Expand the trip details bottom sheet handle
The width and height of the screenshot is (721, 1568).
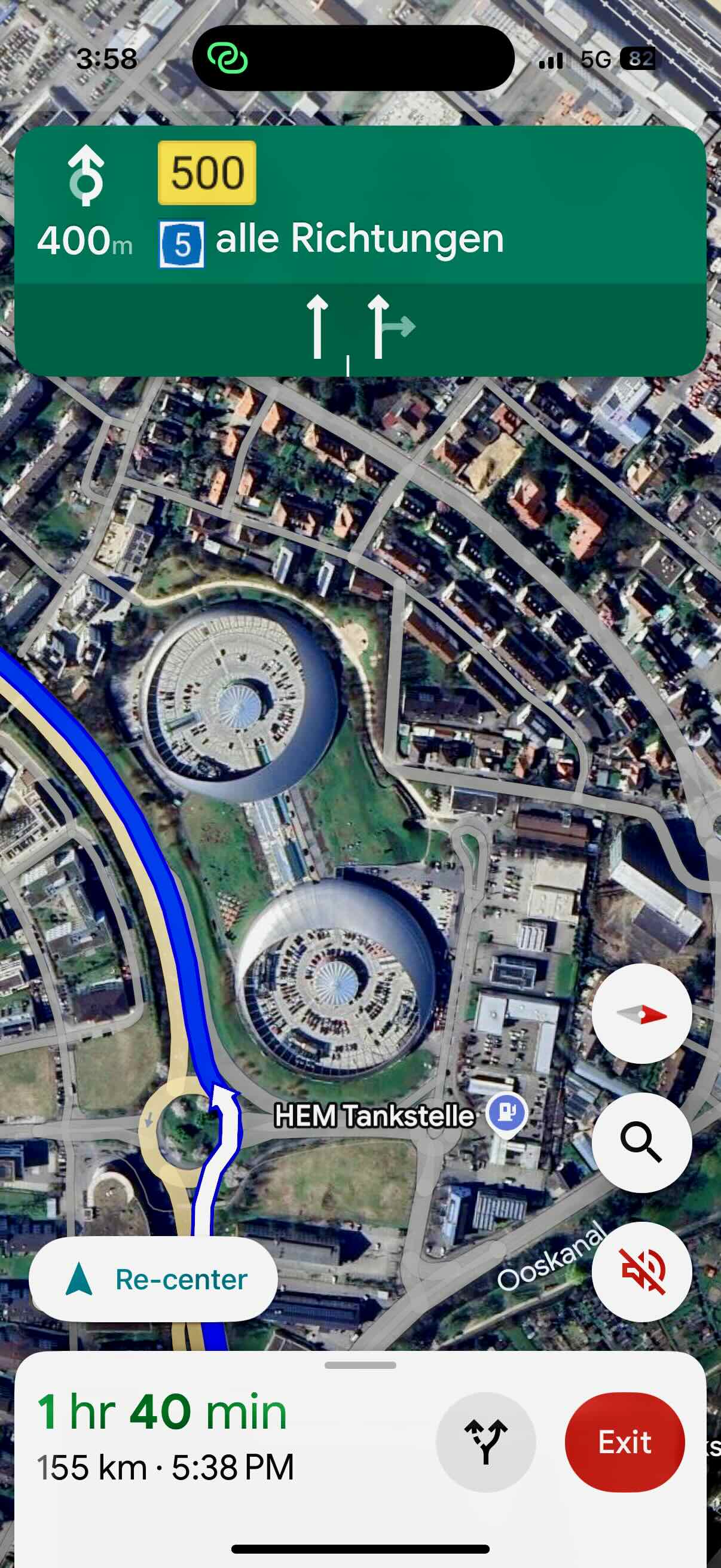[360, 1365]
